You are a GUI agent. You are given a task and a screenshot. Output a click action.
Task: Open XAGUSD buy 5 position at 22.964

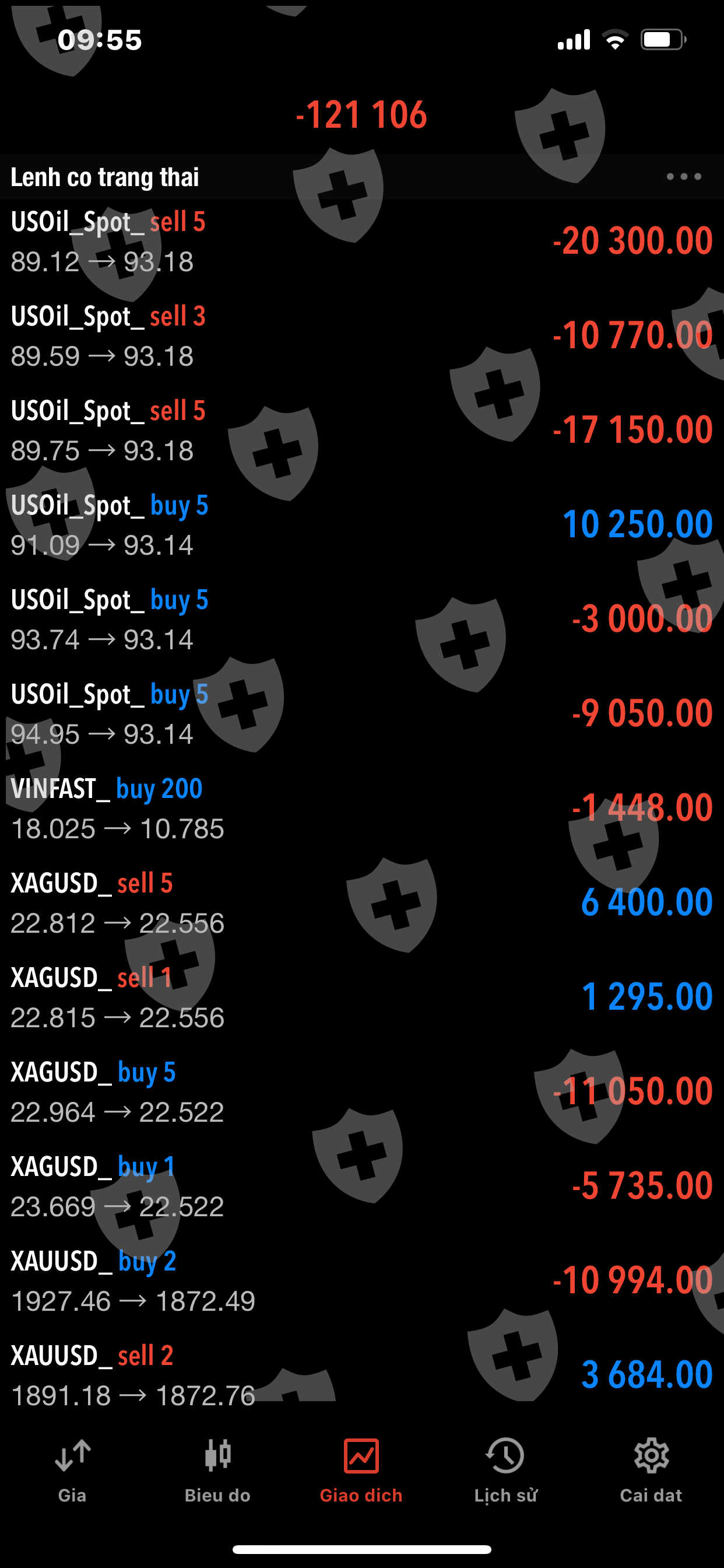(x=362, y=1091)
